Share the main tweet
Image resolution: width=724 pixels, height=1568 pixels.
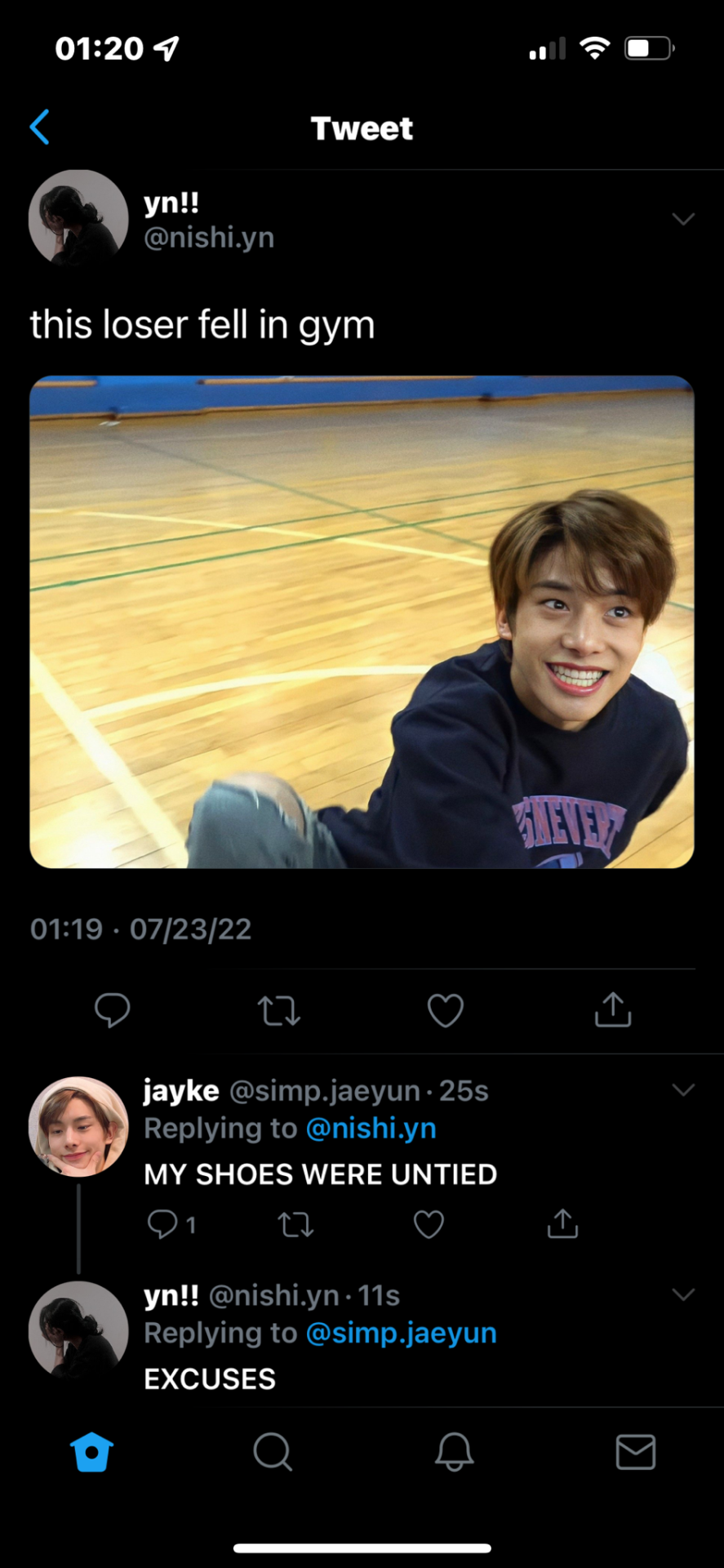pos(613,1010)
